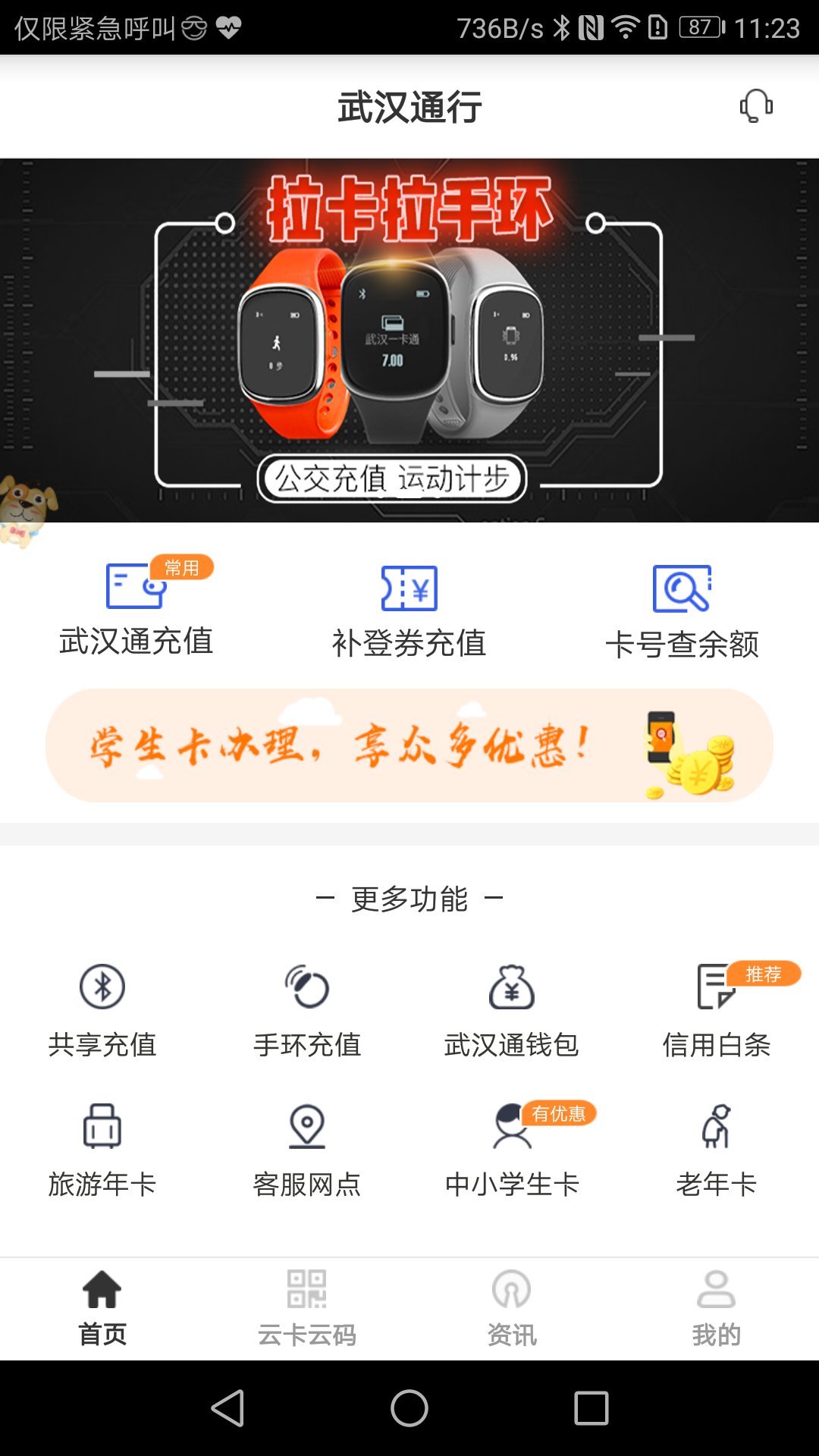
Task: Open the student card 学生卡办理 banner
Action: click(x=409, y=745)
